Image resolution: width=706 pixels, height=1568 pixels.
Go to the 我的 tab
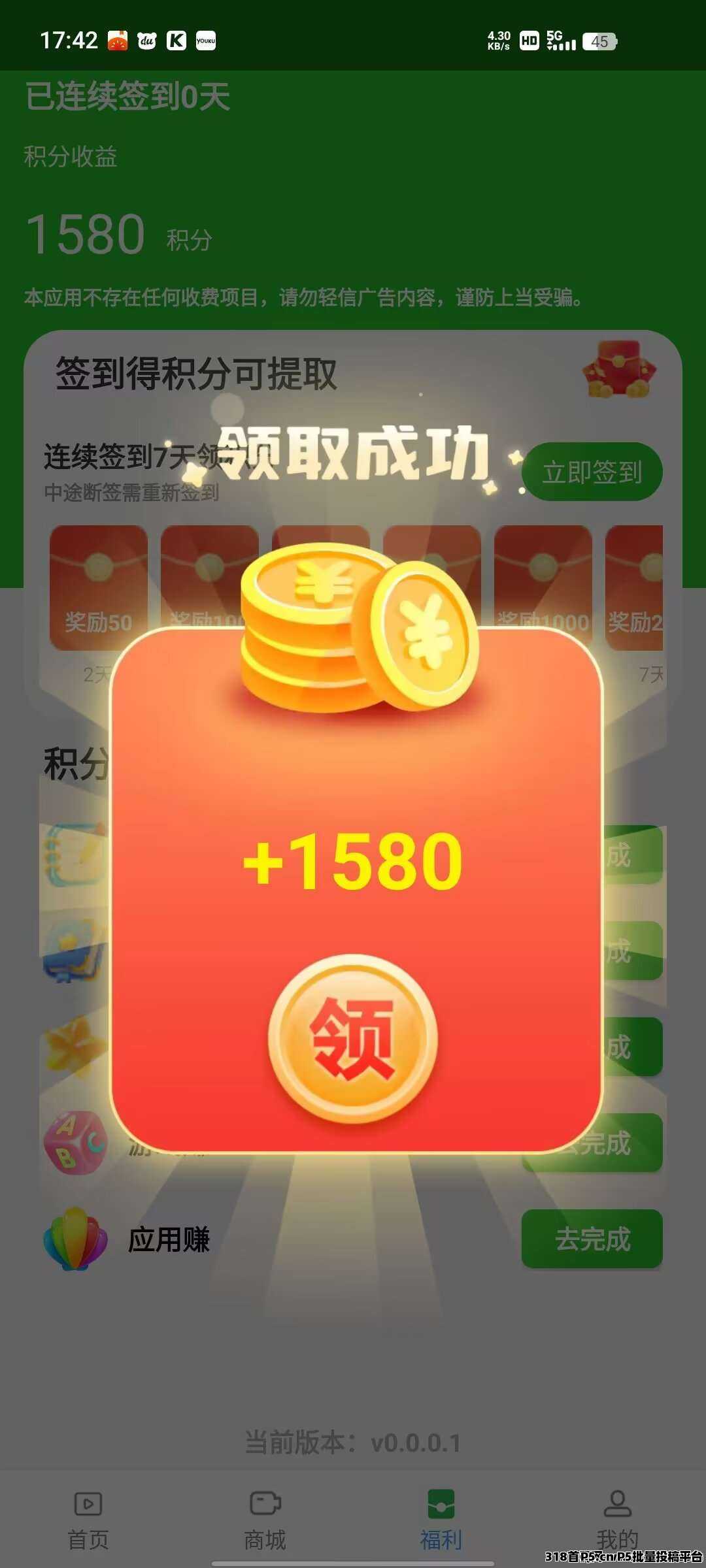617,1520
